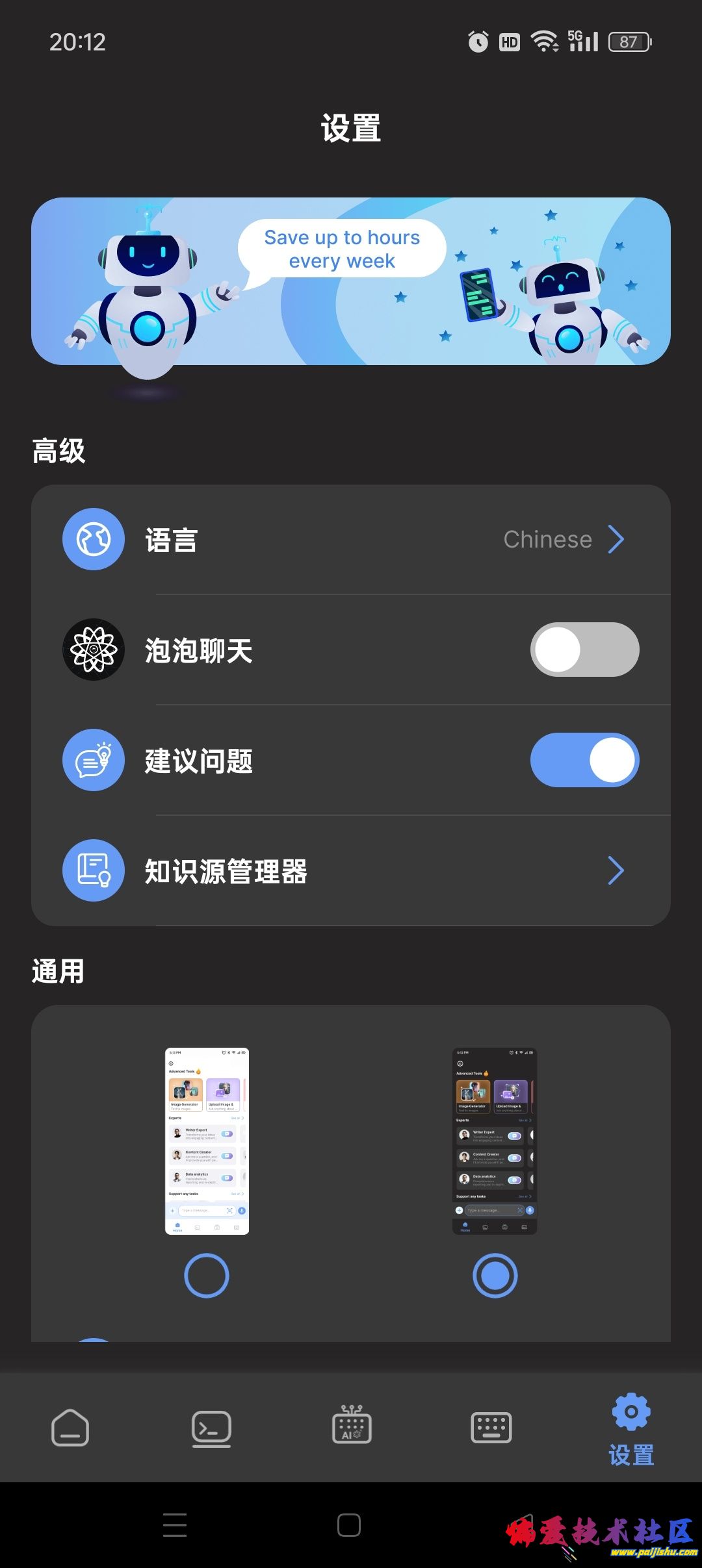Open 知识源管理器
Screen dimensions: 702x1568
351,870
